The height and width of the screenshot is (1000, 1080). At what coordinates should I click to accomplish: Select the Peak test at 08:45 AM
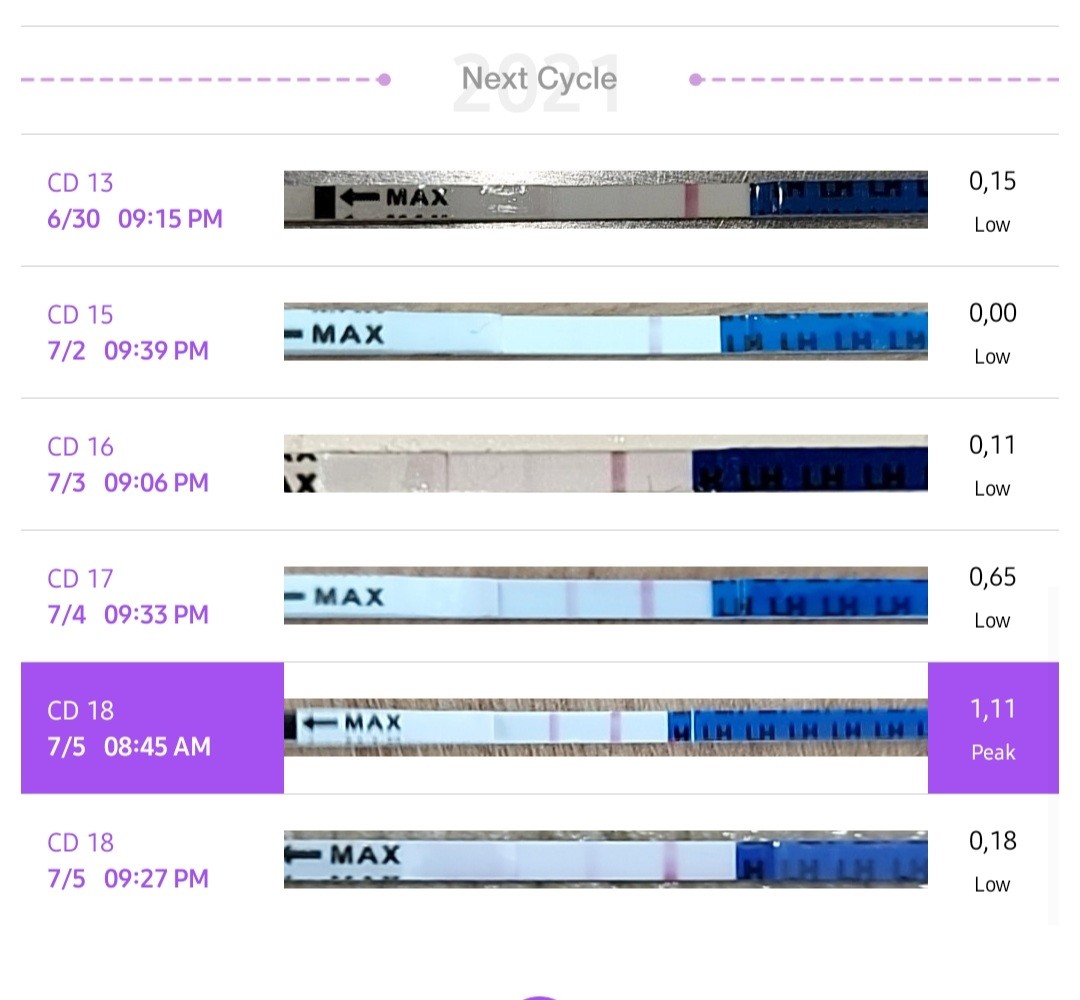[540, 728]
